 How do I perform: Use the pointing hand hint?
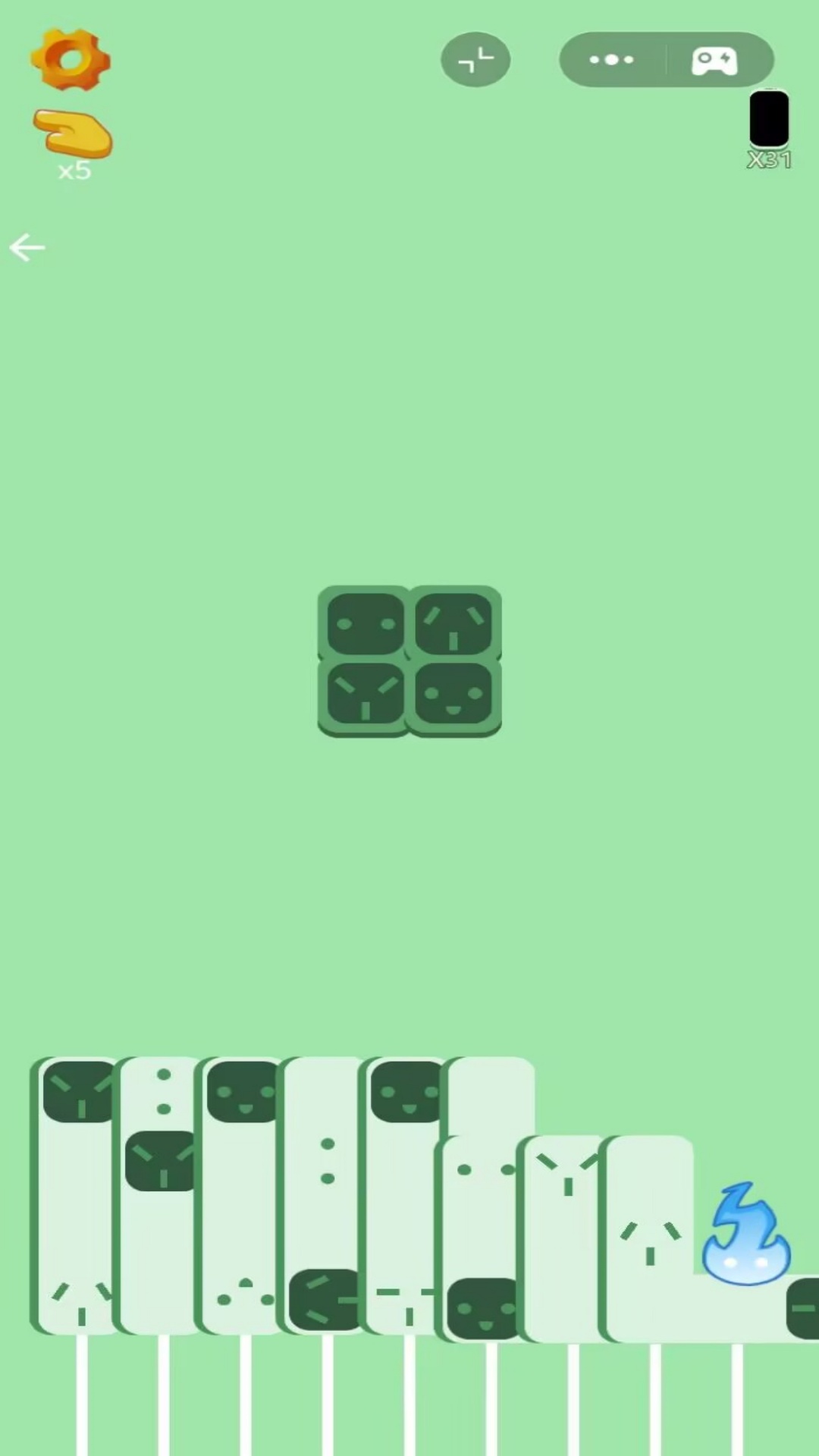[x=73, y=134]
